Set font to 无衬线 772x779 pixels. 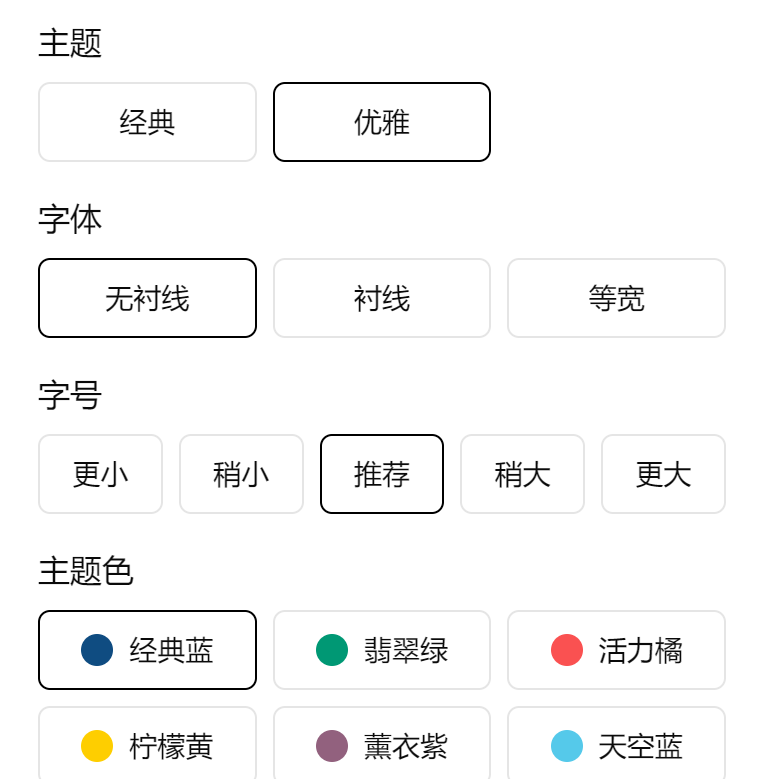[x=147, y=298]
